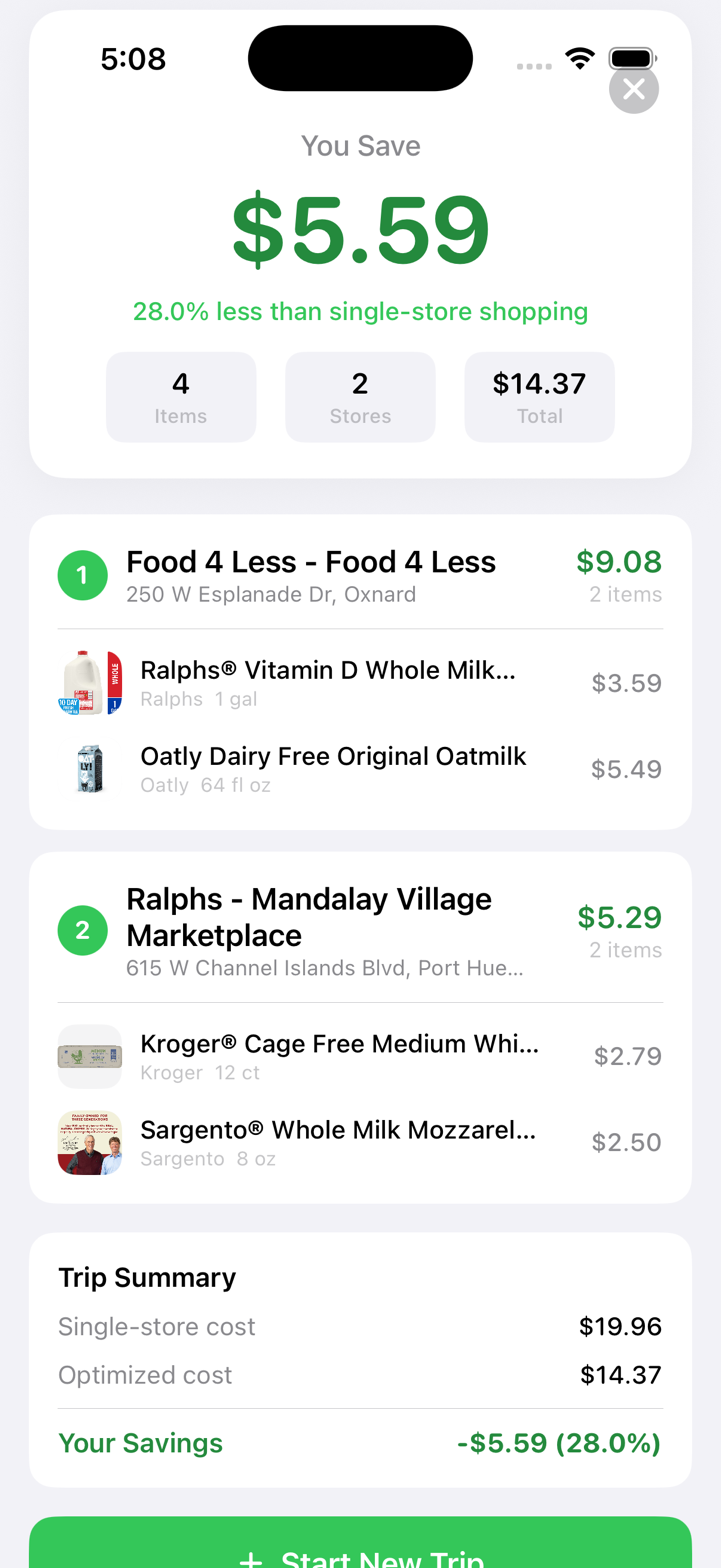Select the green store number 2 badge

(83, 930)
